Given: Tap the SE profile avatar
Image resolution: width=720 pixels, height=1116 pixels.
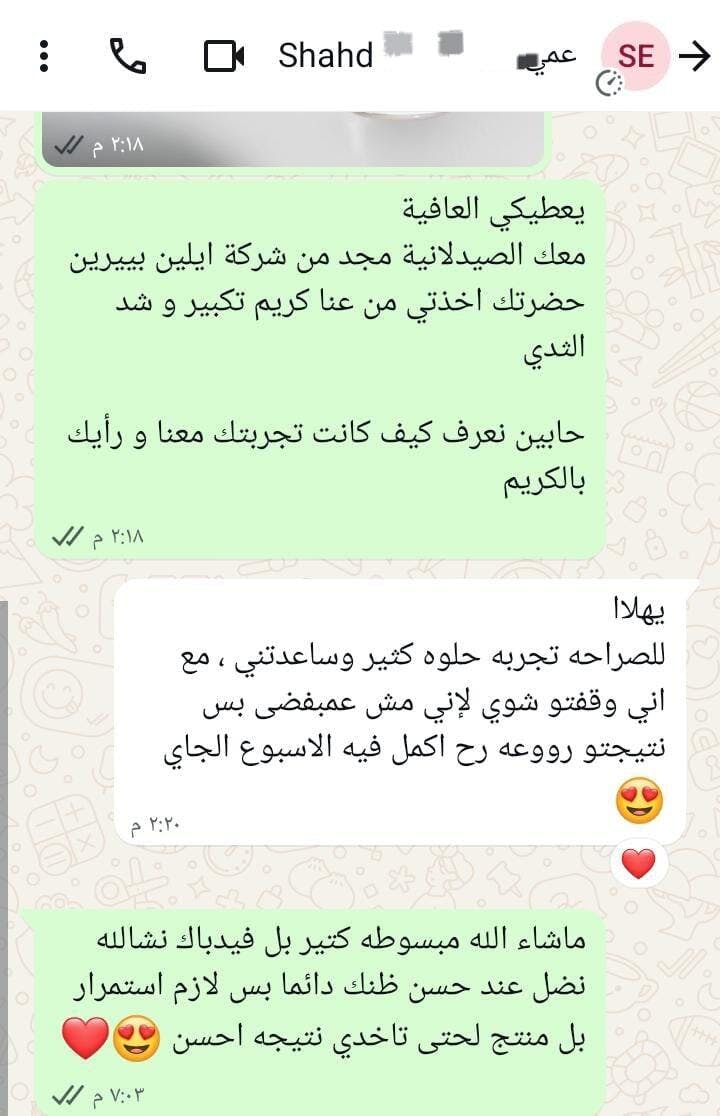Looking at the screenshot, I should tap(634, 56).
